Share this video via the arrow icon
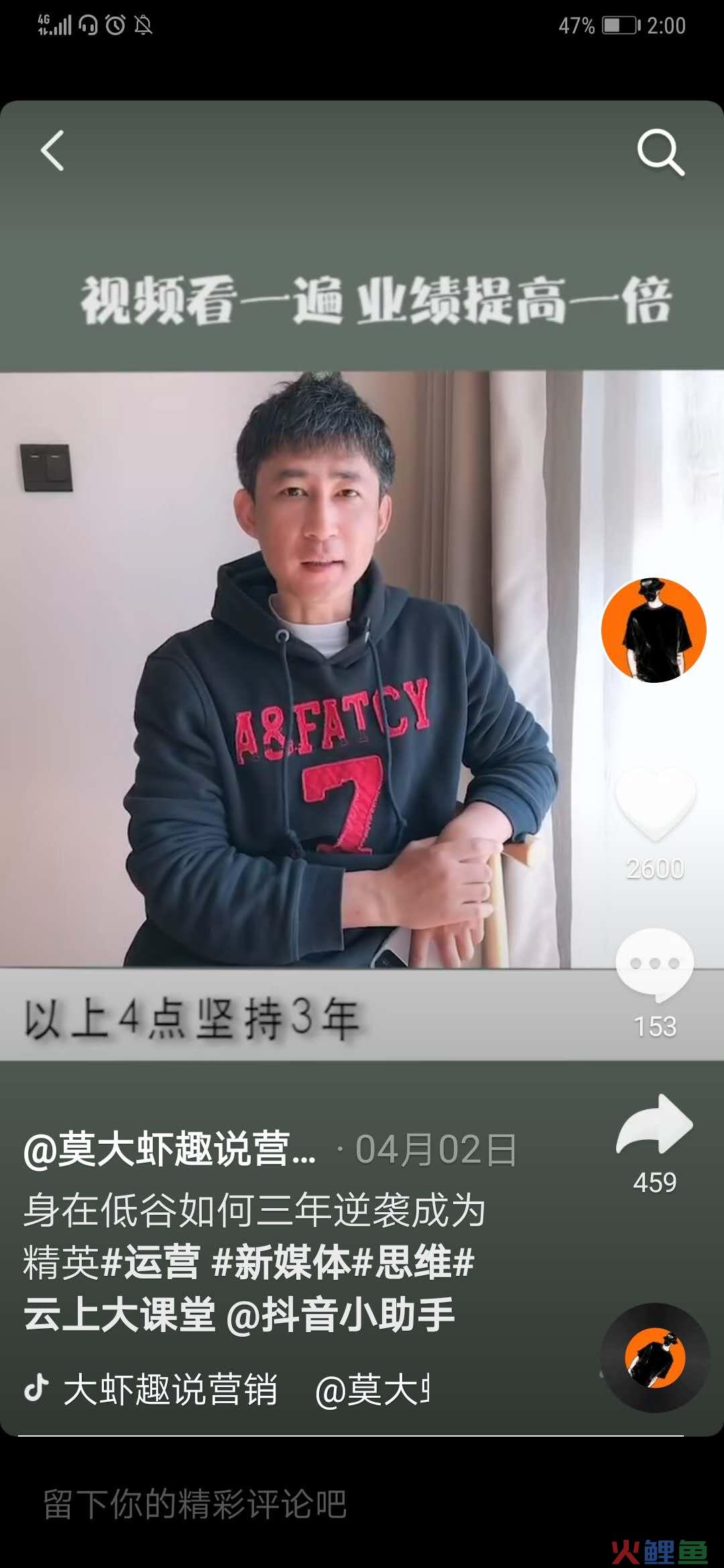This screenshot has height=1568, width=724. (x=655, y=1126)
